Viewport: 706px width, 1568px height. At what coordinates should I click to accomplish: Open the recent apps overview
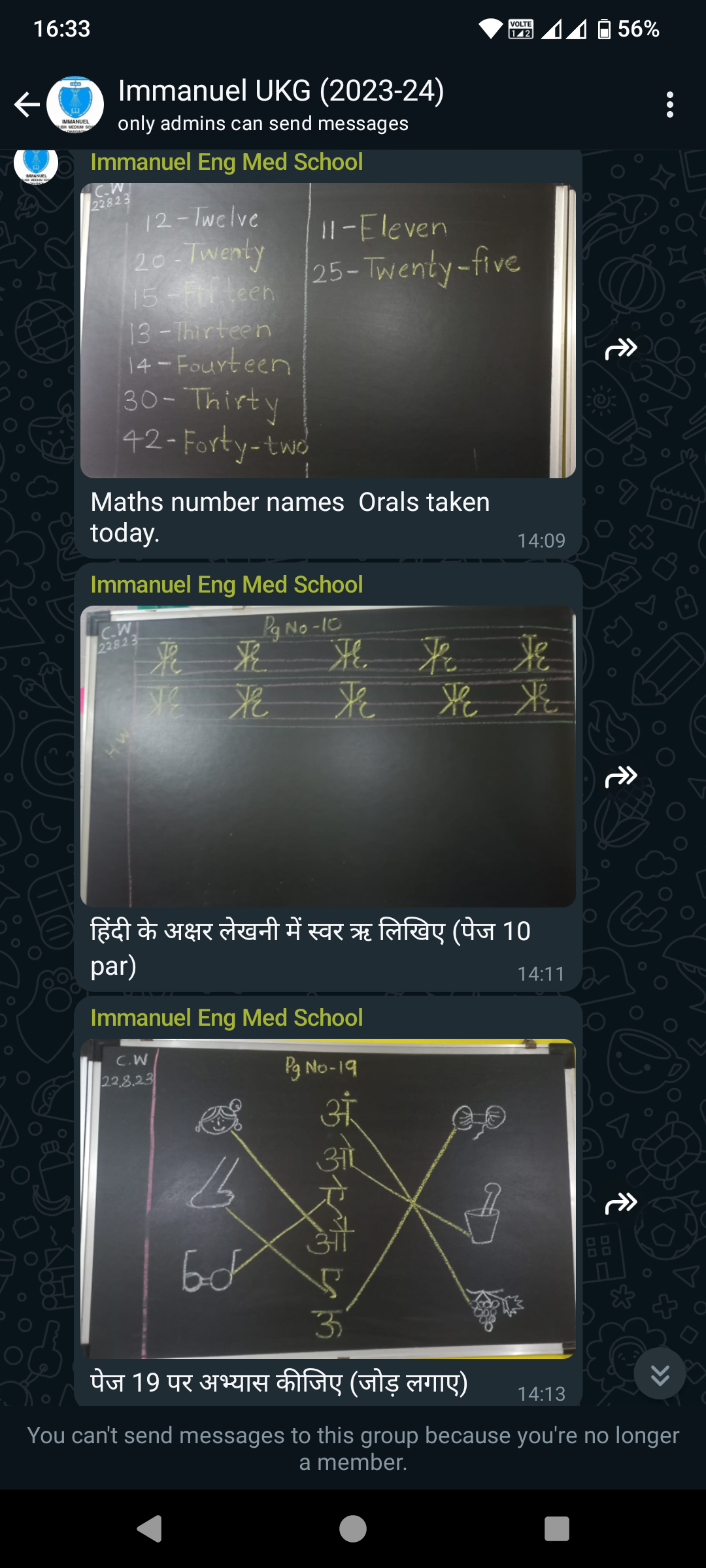click(557, 1529)
